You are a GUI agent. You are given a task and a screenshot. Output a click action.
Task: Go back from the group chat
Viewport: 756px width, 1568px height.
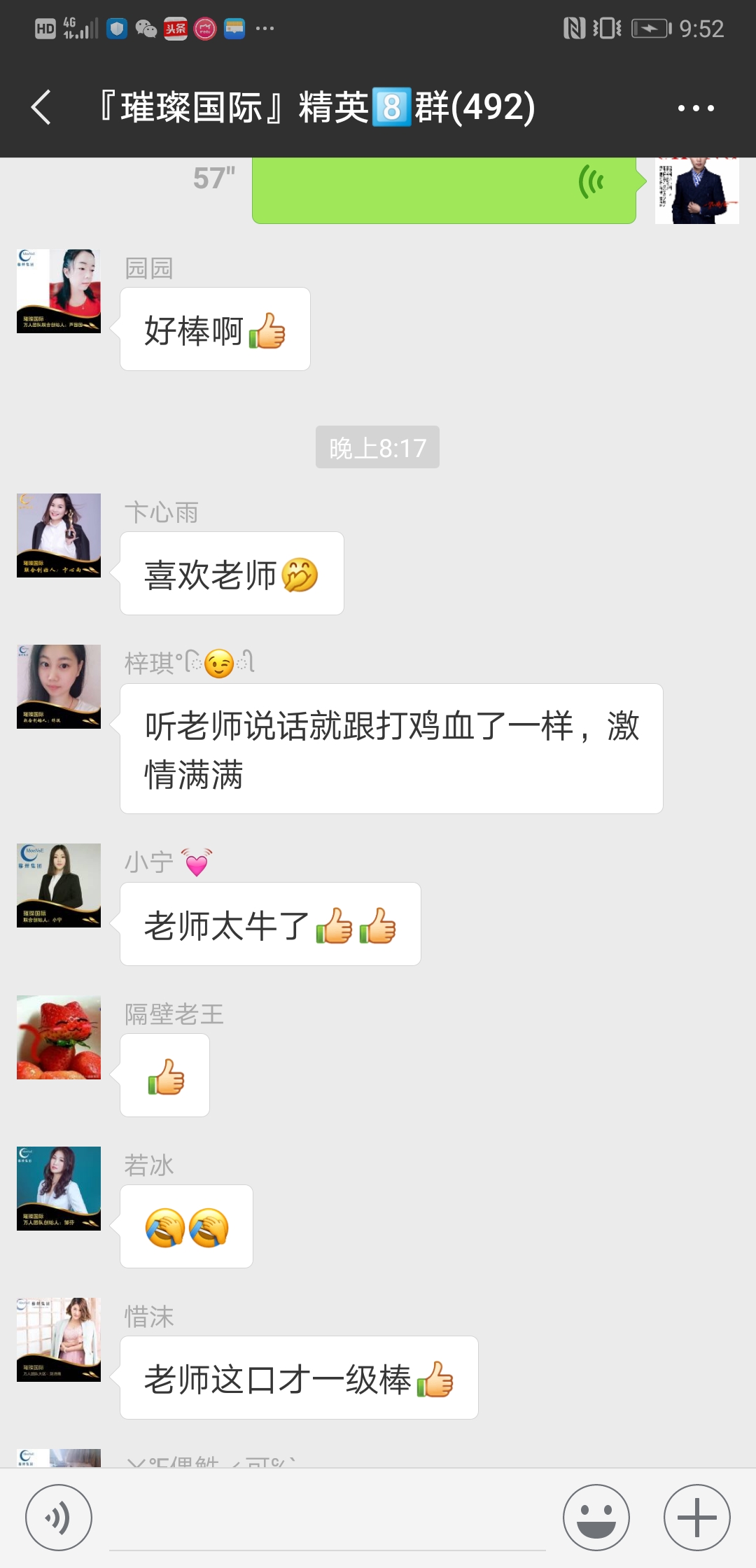coord(42,108)
